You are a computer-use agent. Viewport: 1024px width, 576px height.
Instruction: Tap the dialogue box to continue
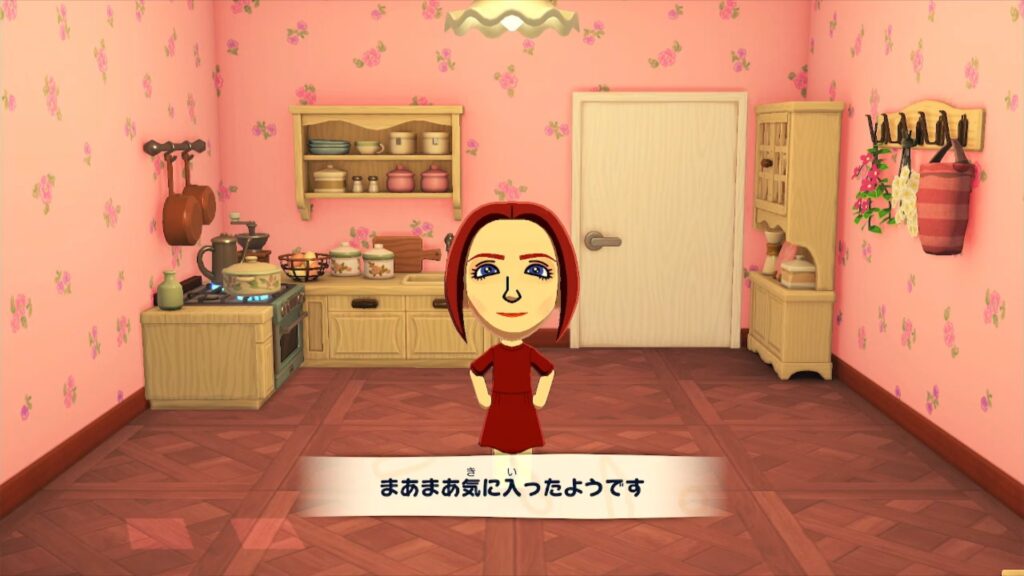(x=511, y=487)
